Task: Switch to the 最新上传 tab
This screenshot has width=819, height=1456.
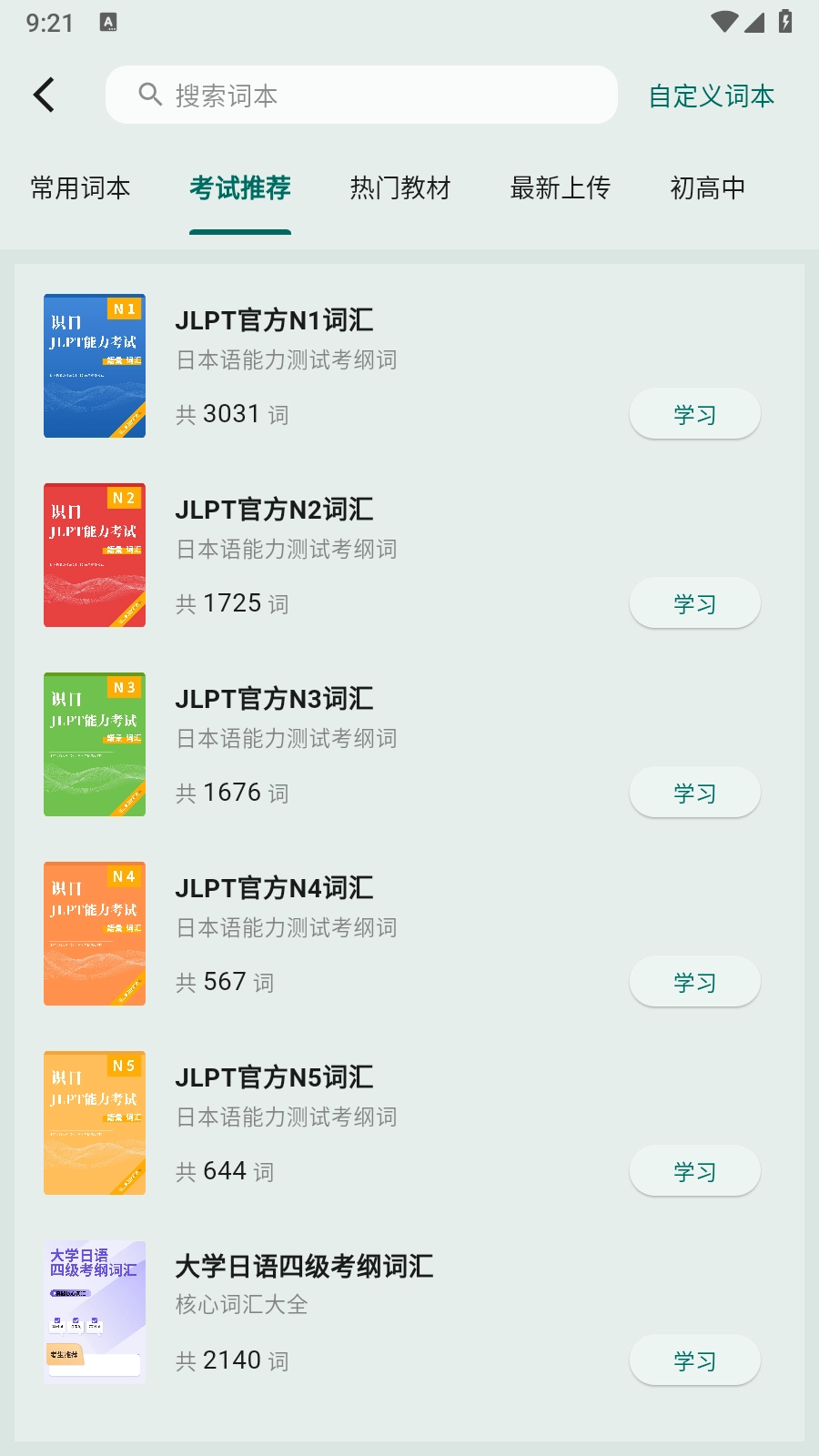Action: (561, 188)
